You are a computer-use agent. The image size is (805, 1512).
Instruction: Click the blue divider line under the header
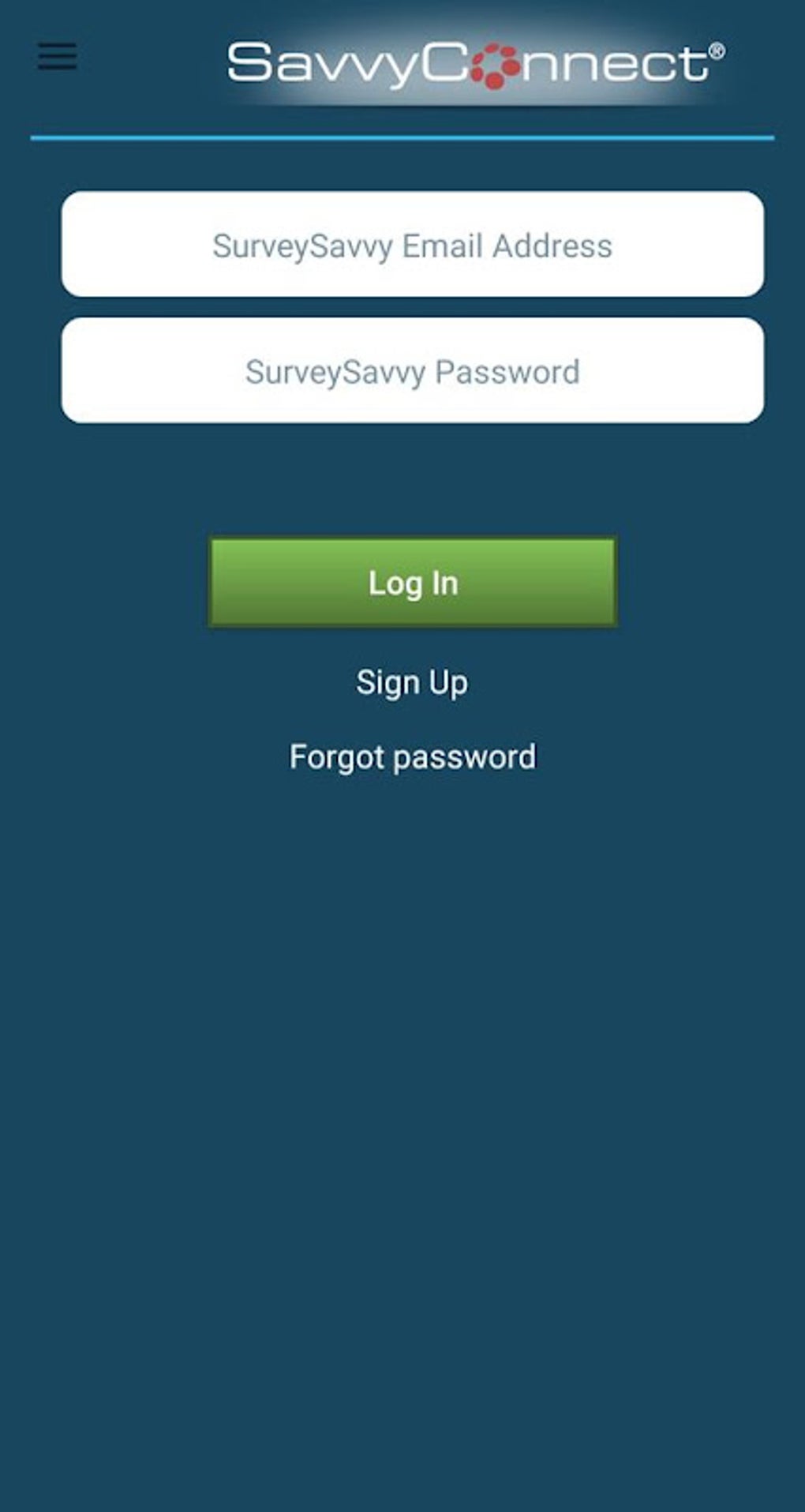[402, 136]
